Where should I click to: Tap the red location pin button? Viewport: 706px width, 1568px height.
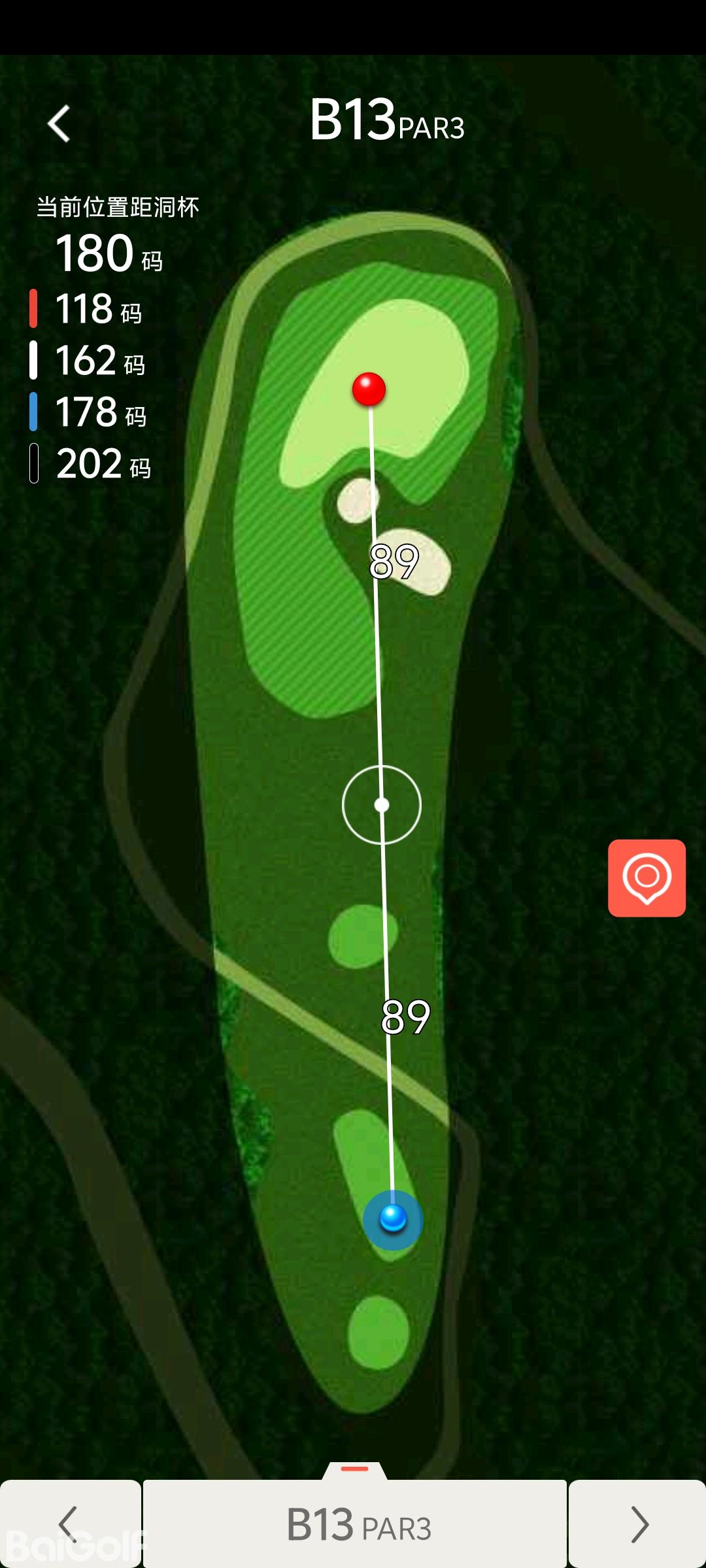[x=647, y=877]
